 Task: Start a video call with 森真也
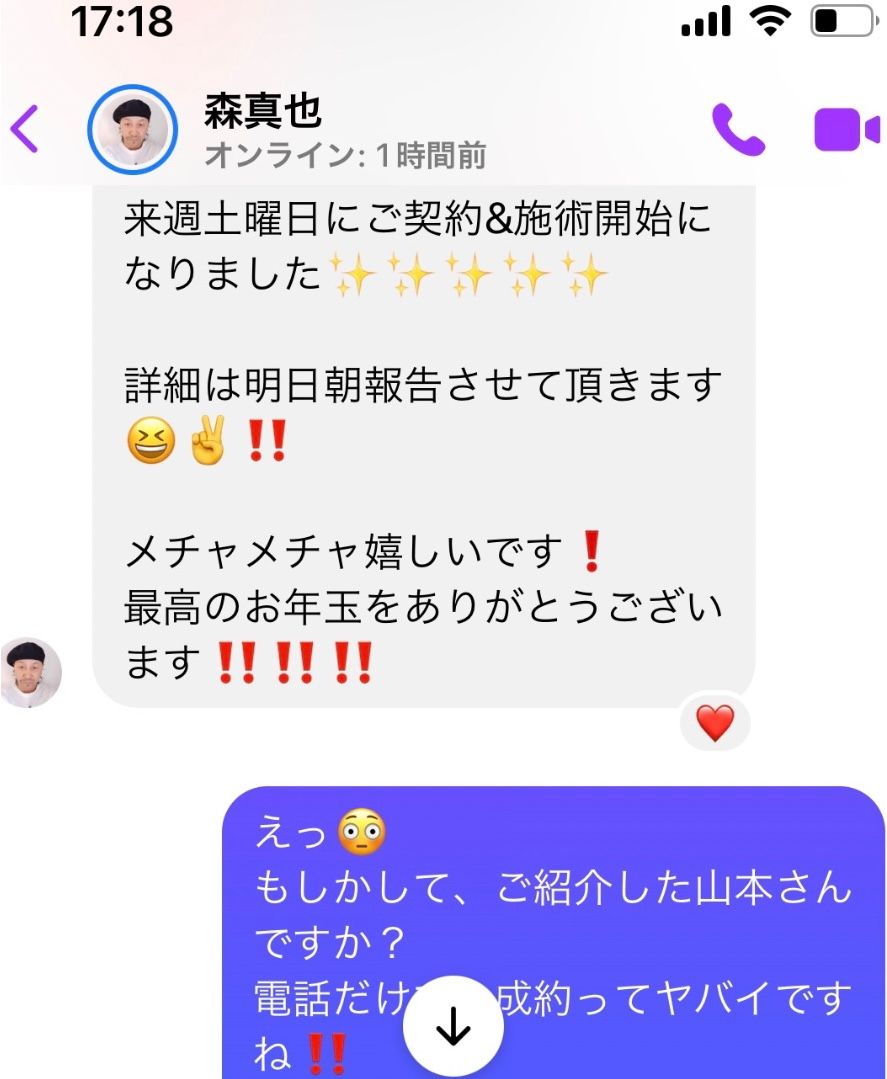(x=846, y=130)
